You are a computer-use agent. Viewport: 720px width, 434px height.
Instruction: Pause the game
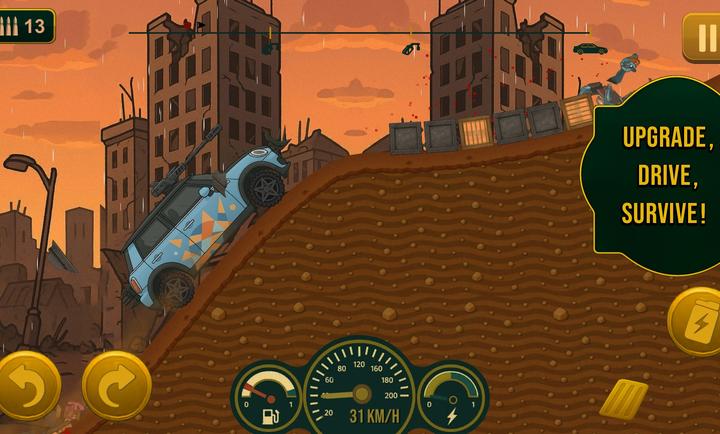point(703,39)
